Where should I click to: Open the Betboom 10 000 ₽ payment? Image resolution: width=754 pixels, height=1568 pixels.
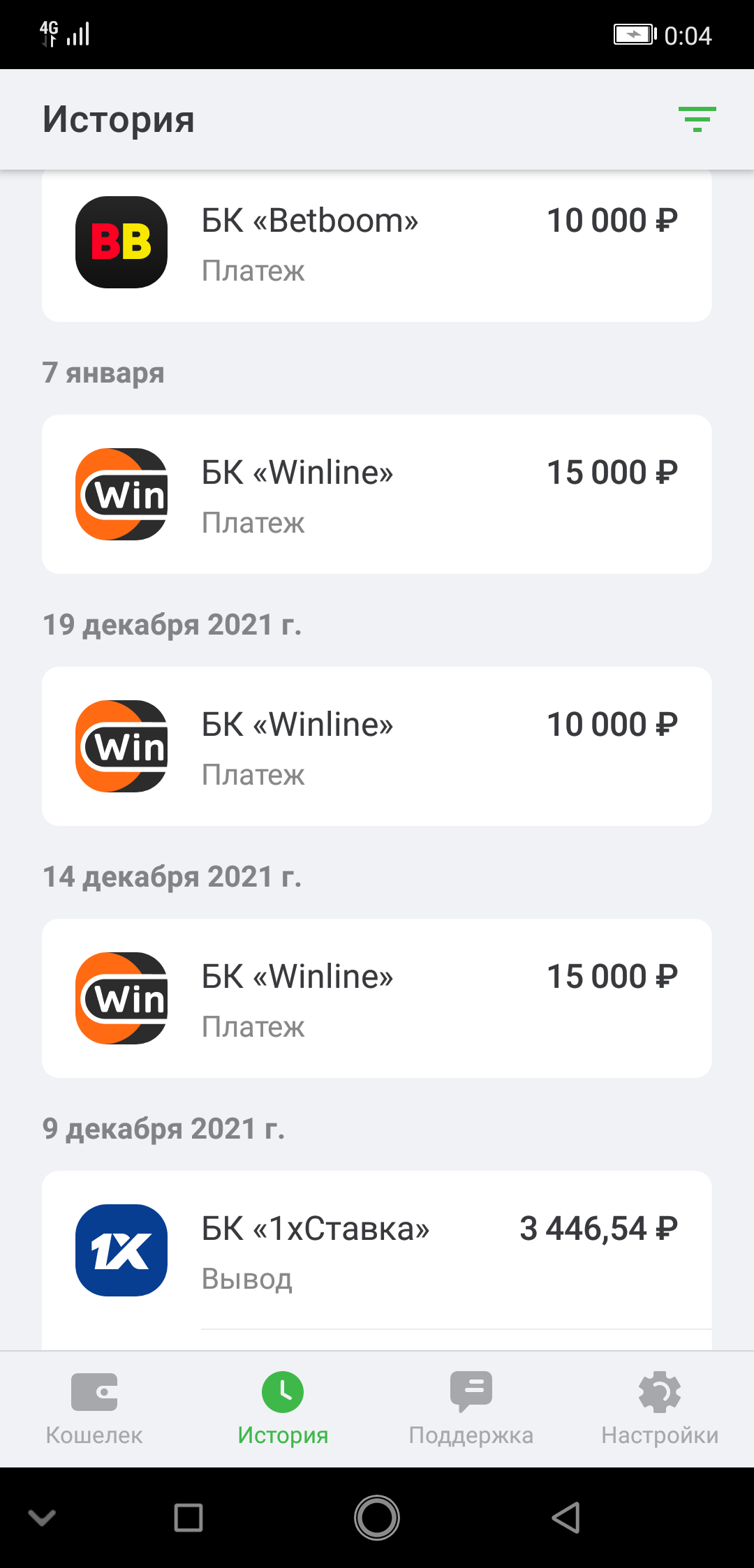coord(377,243)
